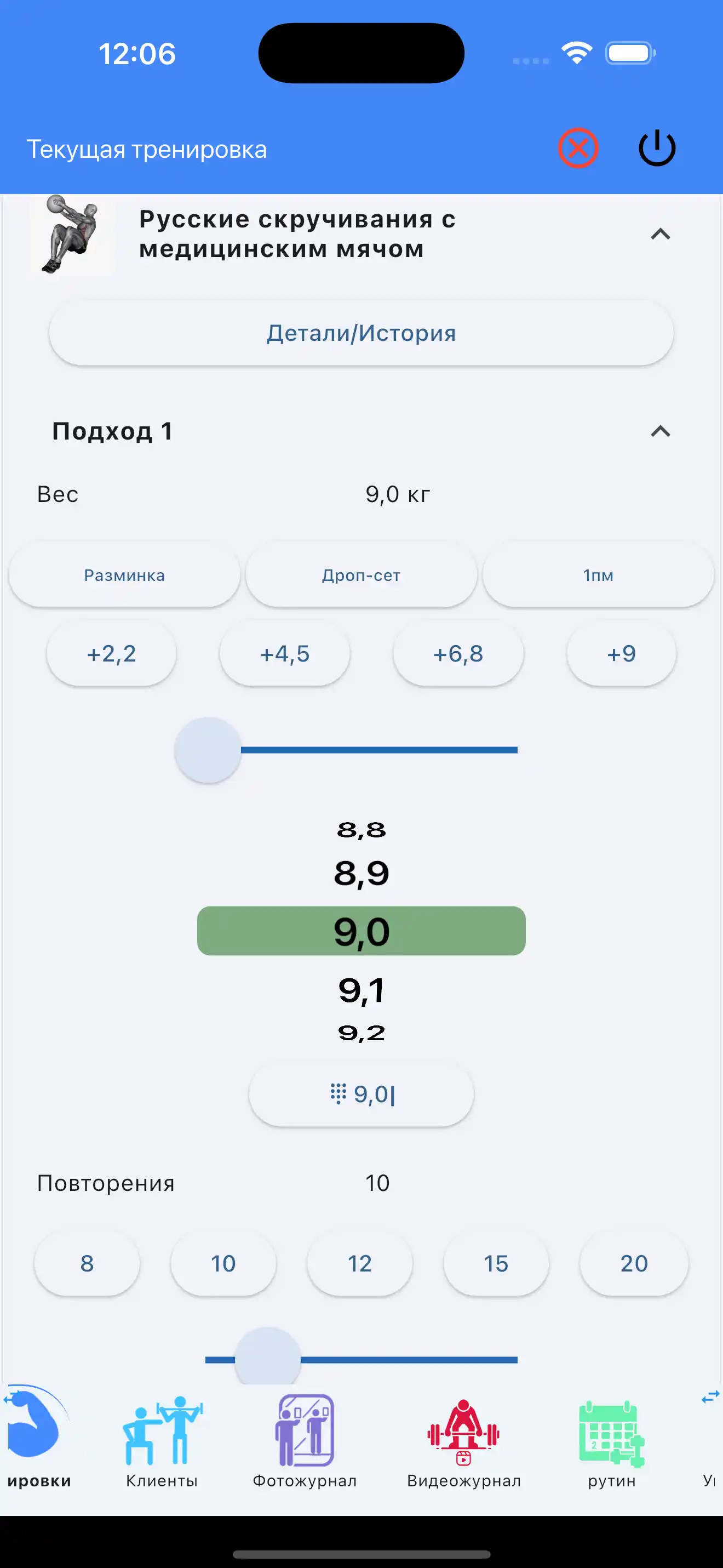Cancel workout with the red X icon
The image size is (723, 1568).
click(x=578, y=148)
